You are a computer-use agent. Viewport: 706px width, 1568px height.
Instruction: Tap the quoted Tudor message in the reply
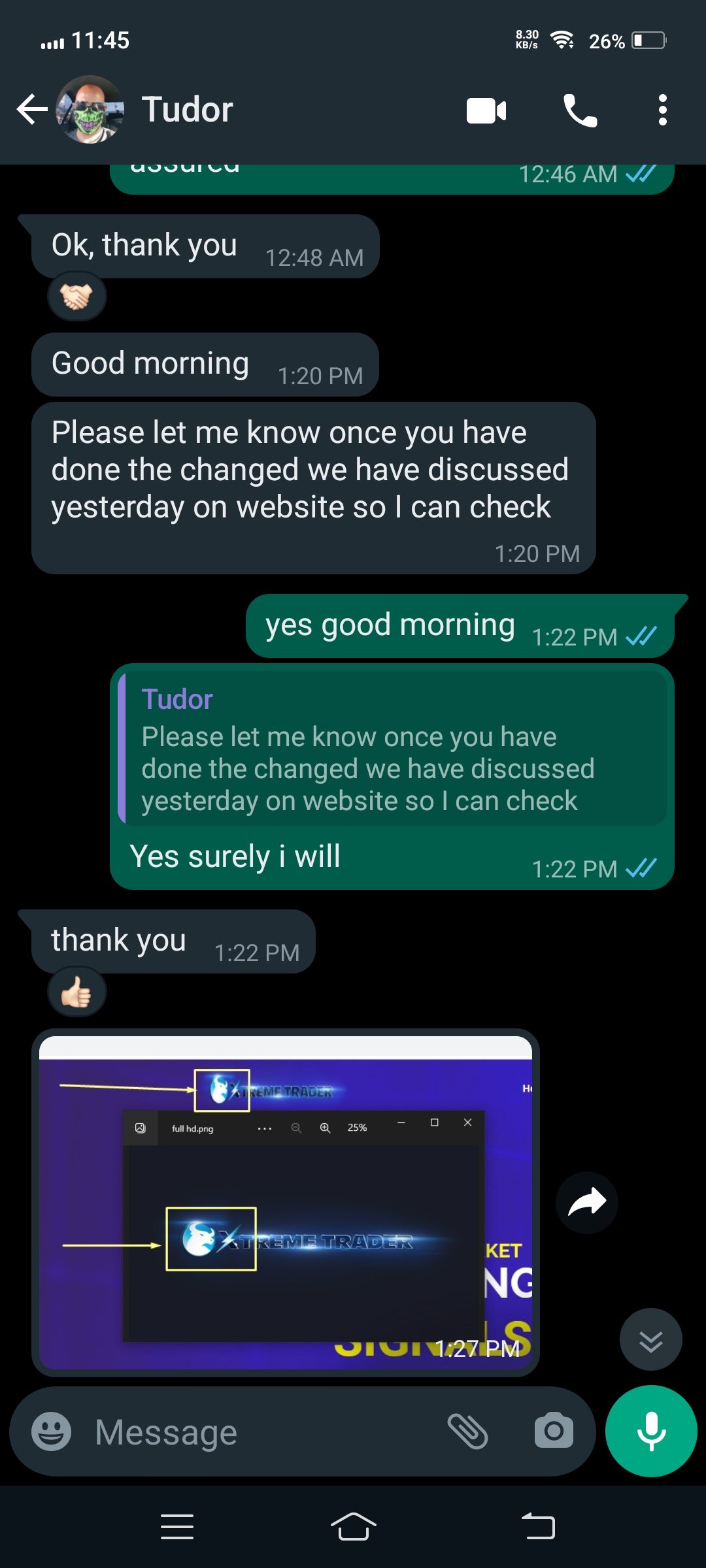pos(392,749)
